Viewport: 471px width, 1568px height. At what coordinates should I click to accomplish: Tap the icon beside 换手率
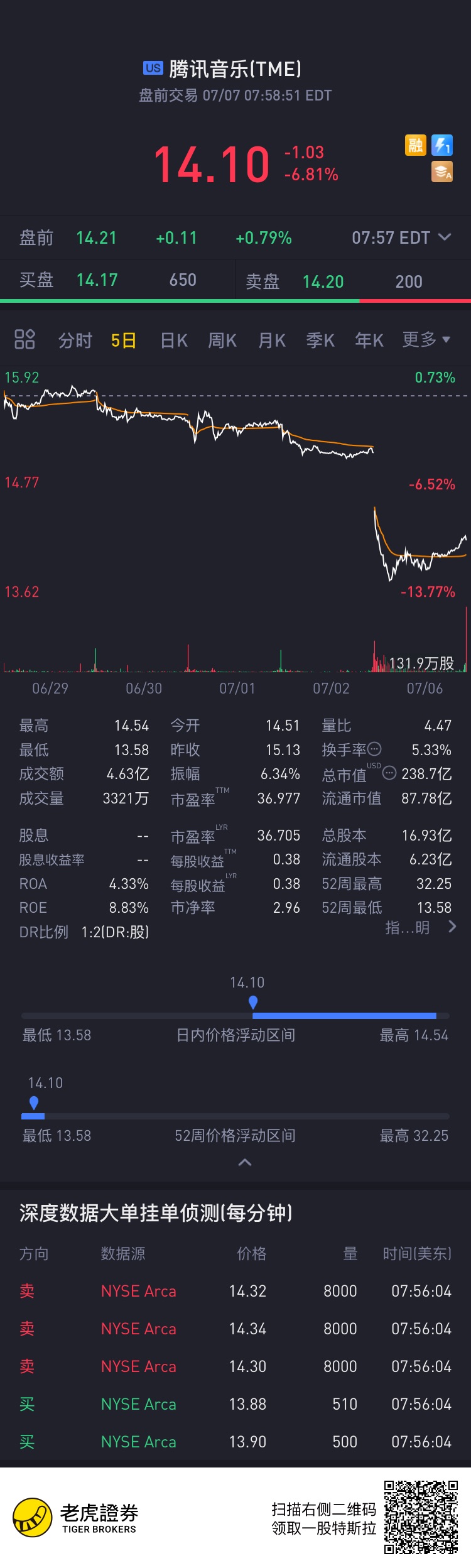pyautogui.click(x=374, y=748)
